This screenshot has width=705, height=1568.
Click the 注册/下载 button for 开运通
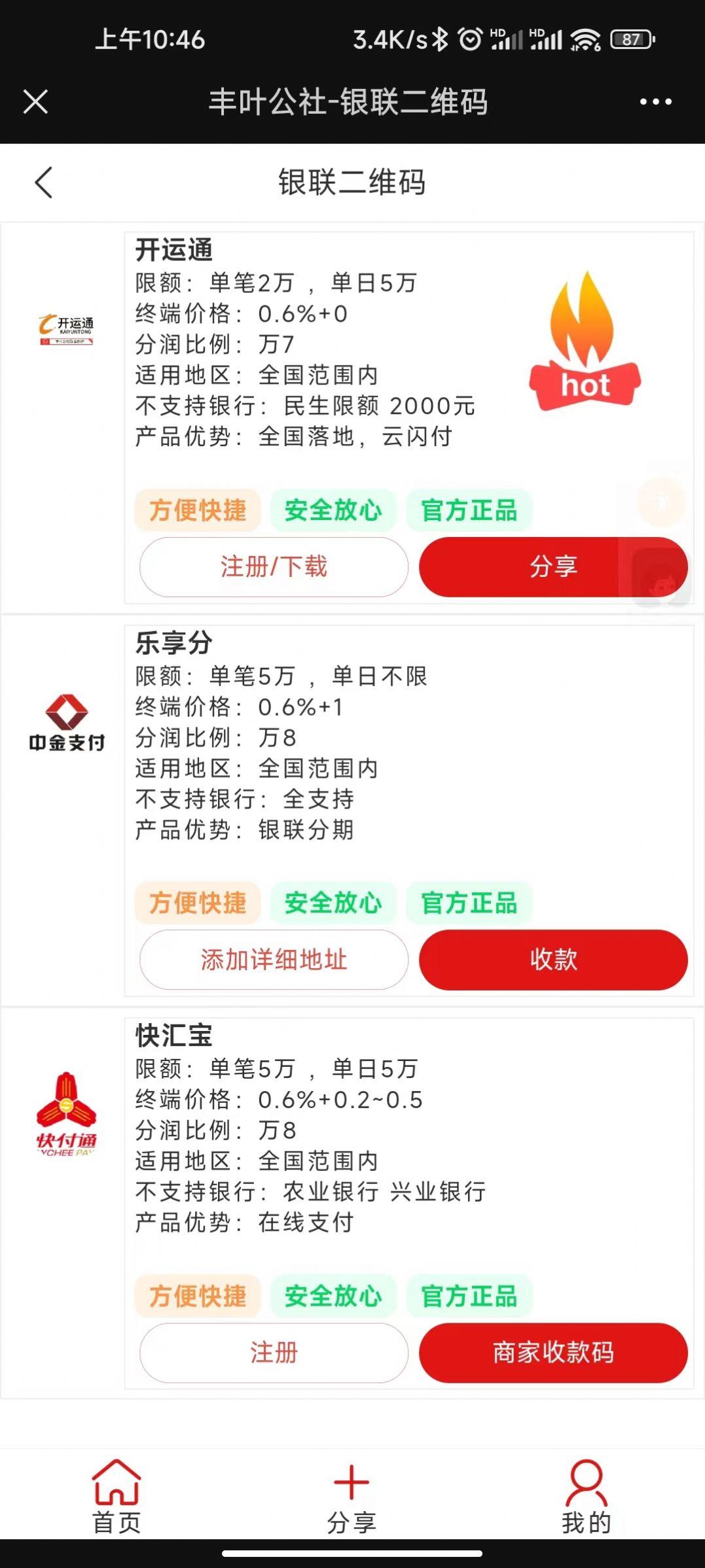click(x=273, y=568)
